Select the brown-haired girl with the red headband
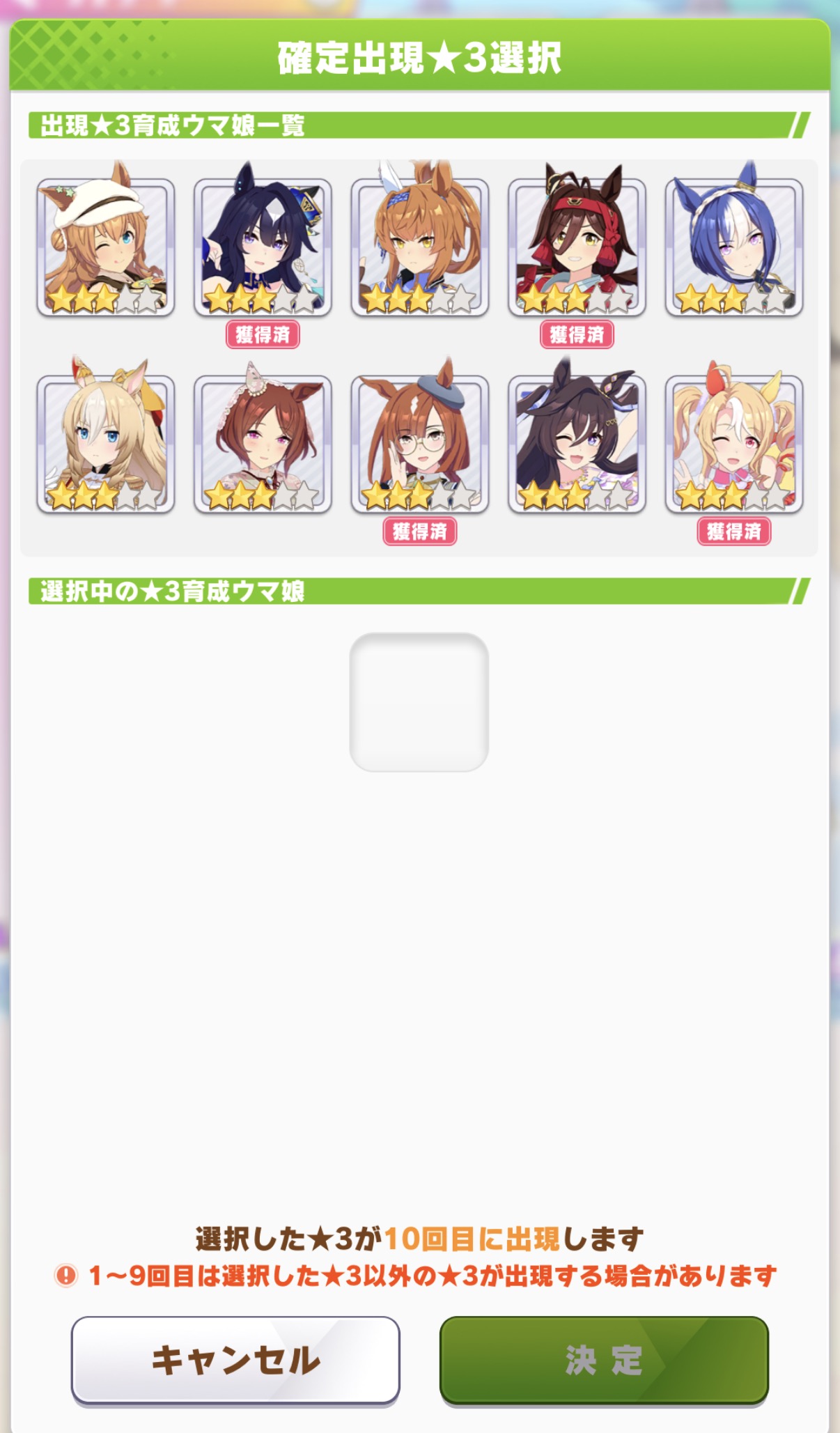Image resolution: width=840 pixels, height=1433 pixels. coord(577,245)
